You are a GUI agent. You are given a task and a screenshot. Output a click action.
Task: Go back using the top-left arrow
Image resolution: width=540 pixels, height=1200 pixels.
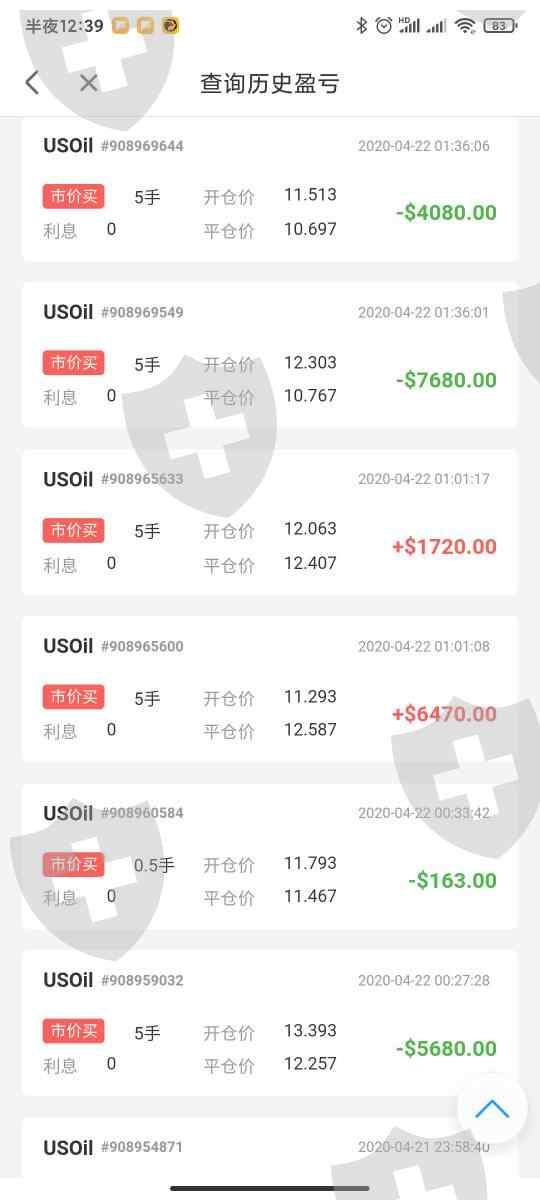(x=32, y=83)
